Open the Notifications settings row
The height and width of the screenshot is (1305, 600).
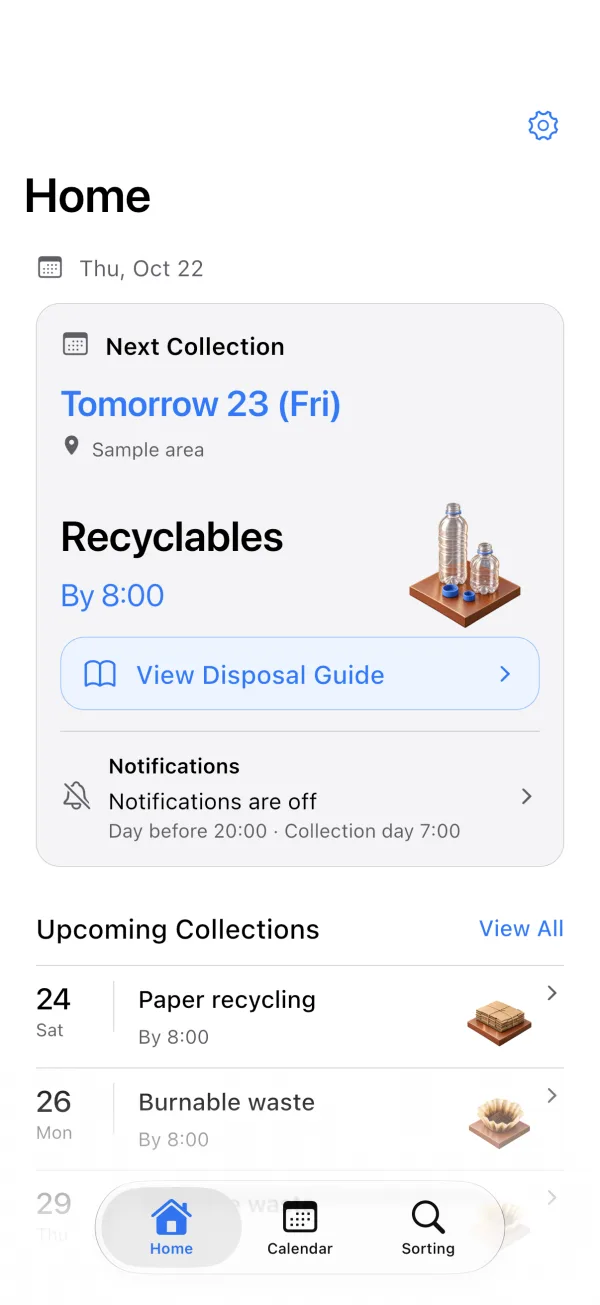(300, 797)
